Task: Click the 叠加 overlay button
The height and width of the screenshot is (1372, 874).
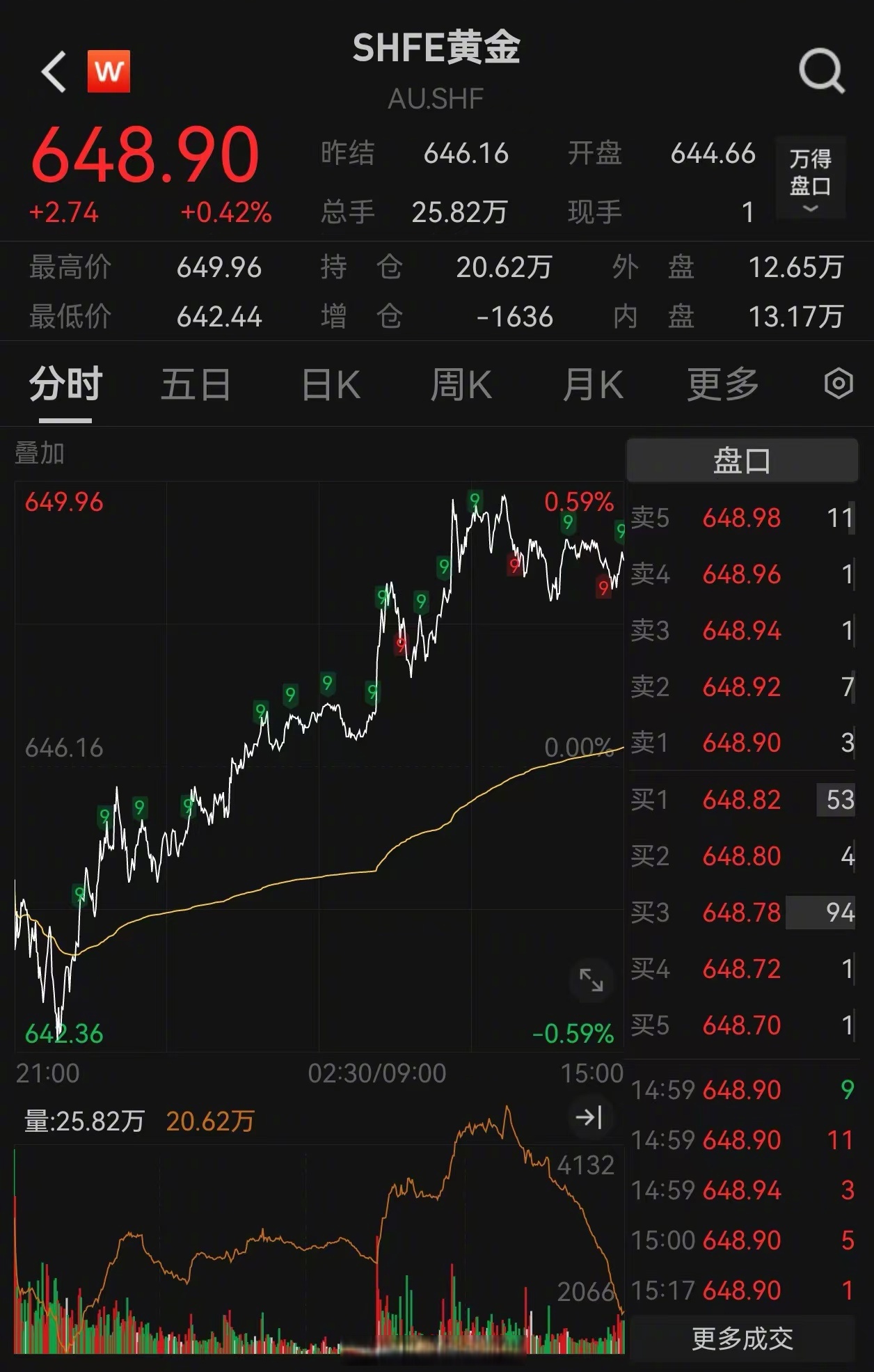Action: (38, 454)
